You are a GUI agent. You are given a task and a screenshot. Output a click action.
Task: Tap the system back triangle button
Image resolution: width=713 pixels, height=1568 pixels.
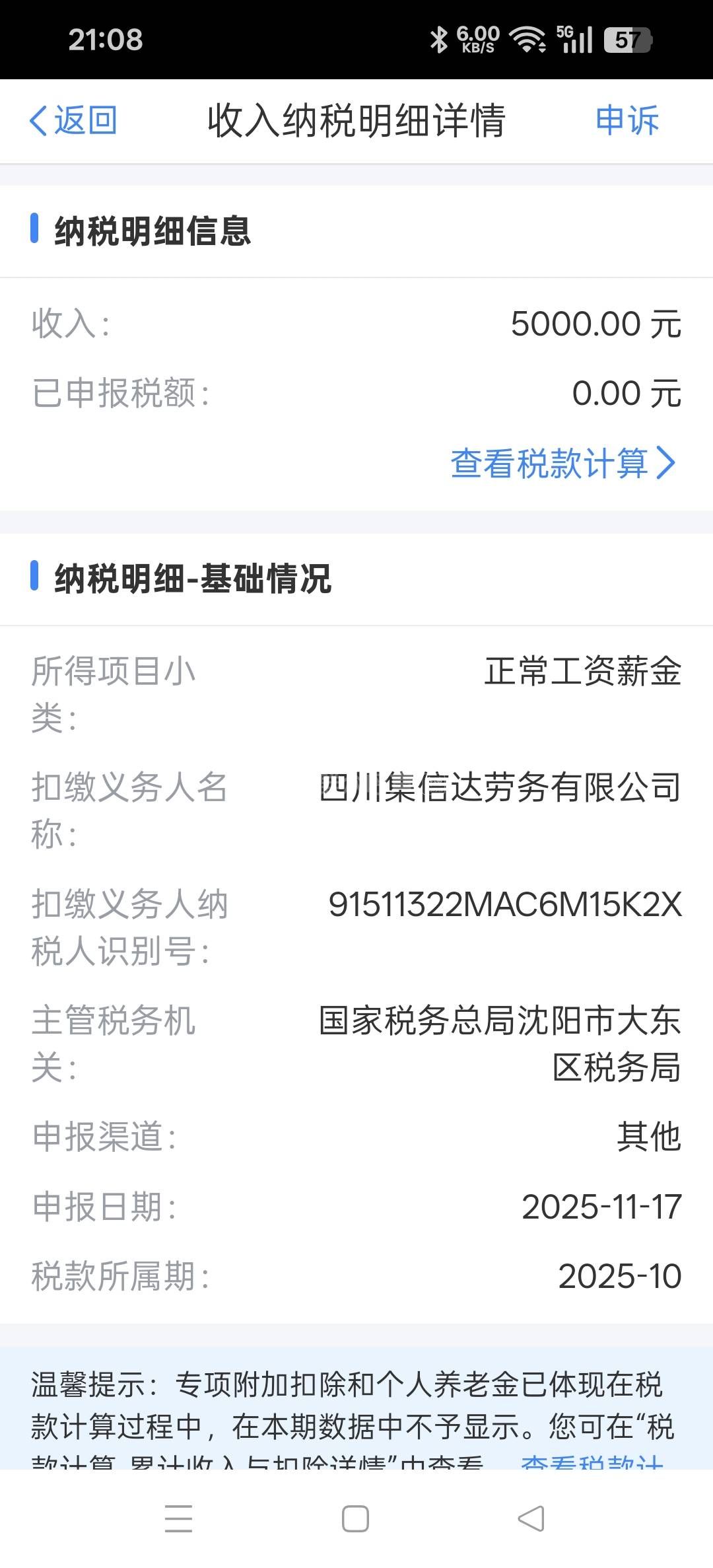531,1518
